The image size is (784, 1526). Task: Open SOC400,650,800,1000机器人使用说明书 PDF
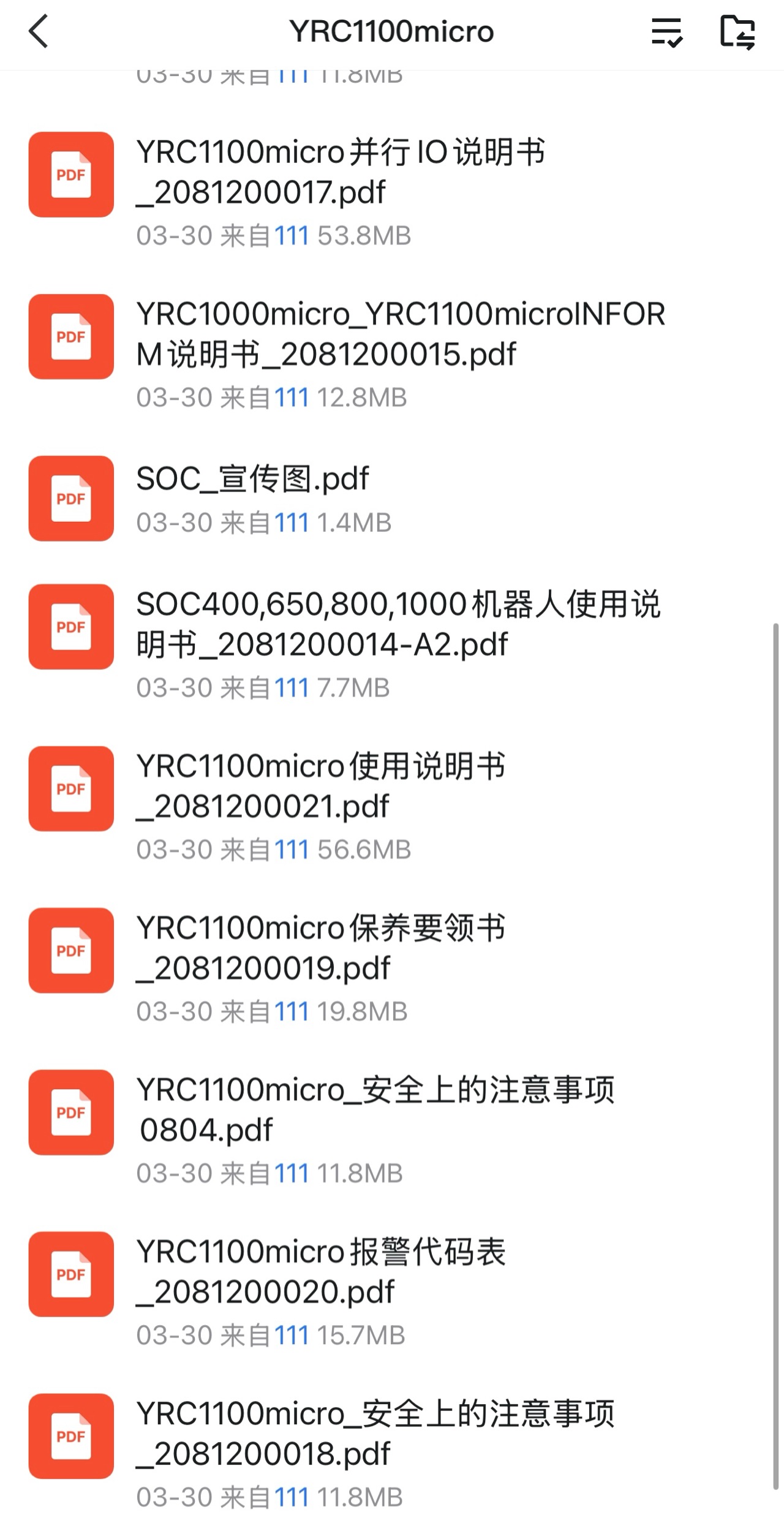[x=398, y=625]
